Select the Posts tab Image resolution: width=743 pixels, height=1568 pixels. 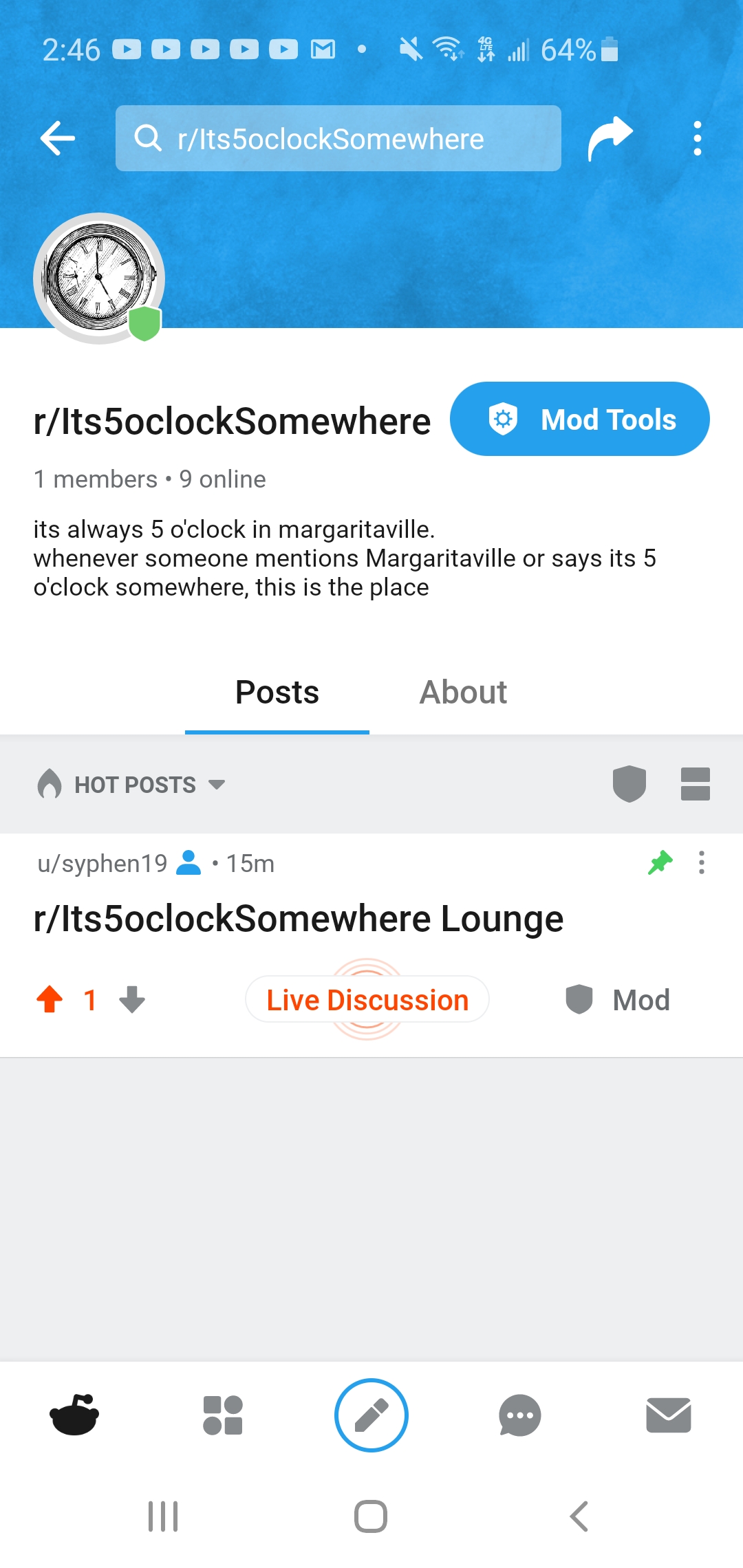pyautogui.click(x=277, y=692)
